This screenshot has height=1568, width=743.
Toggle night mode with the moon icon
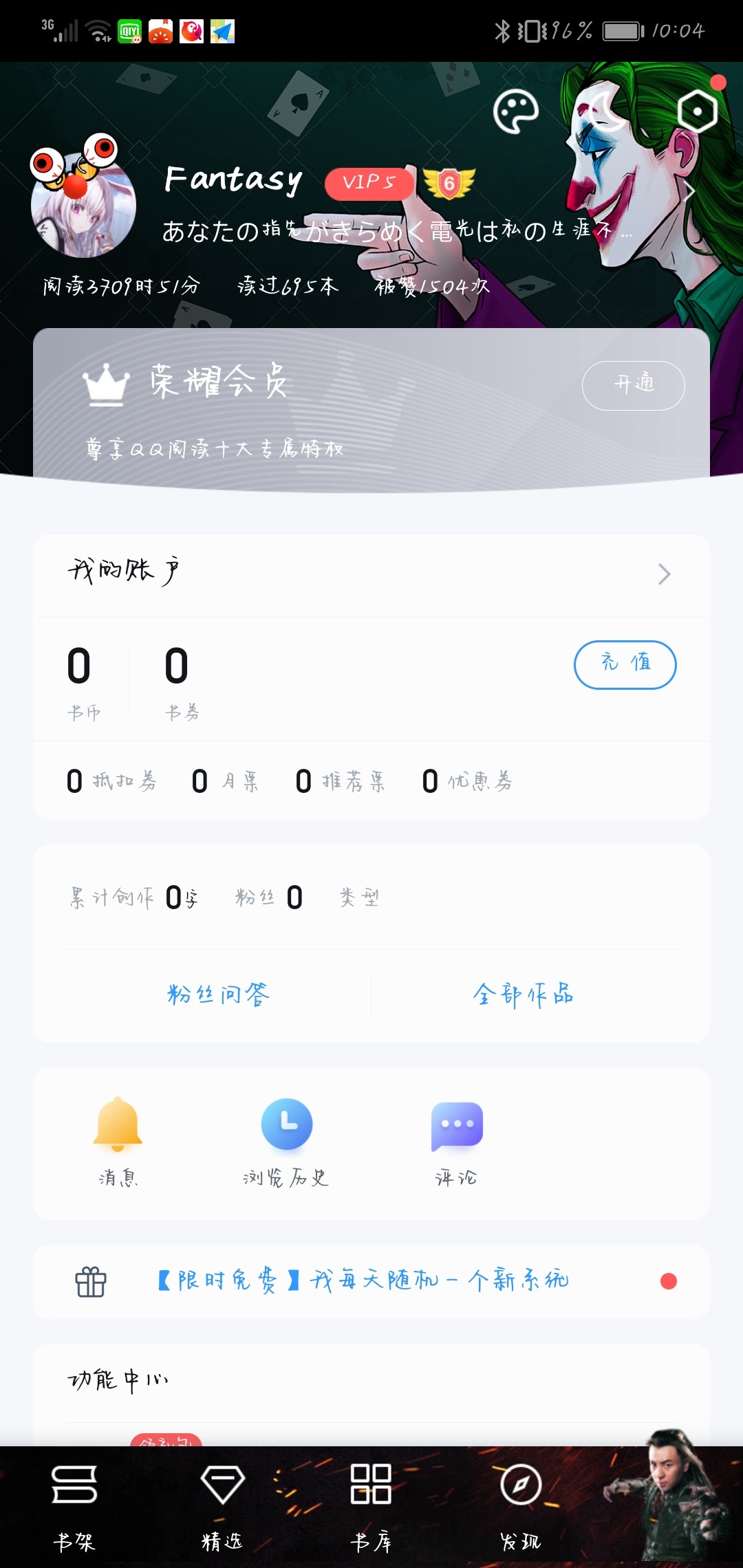[x=606, y=111]
